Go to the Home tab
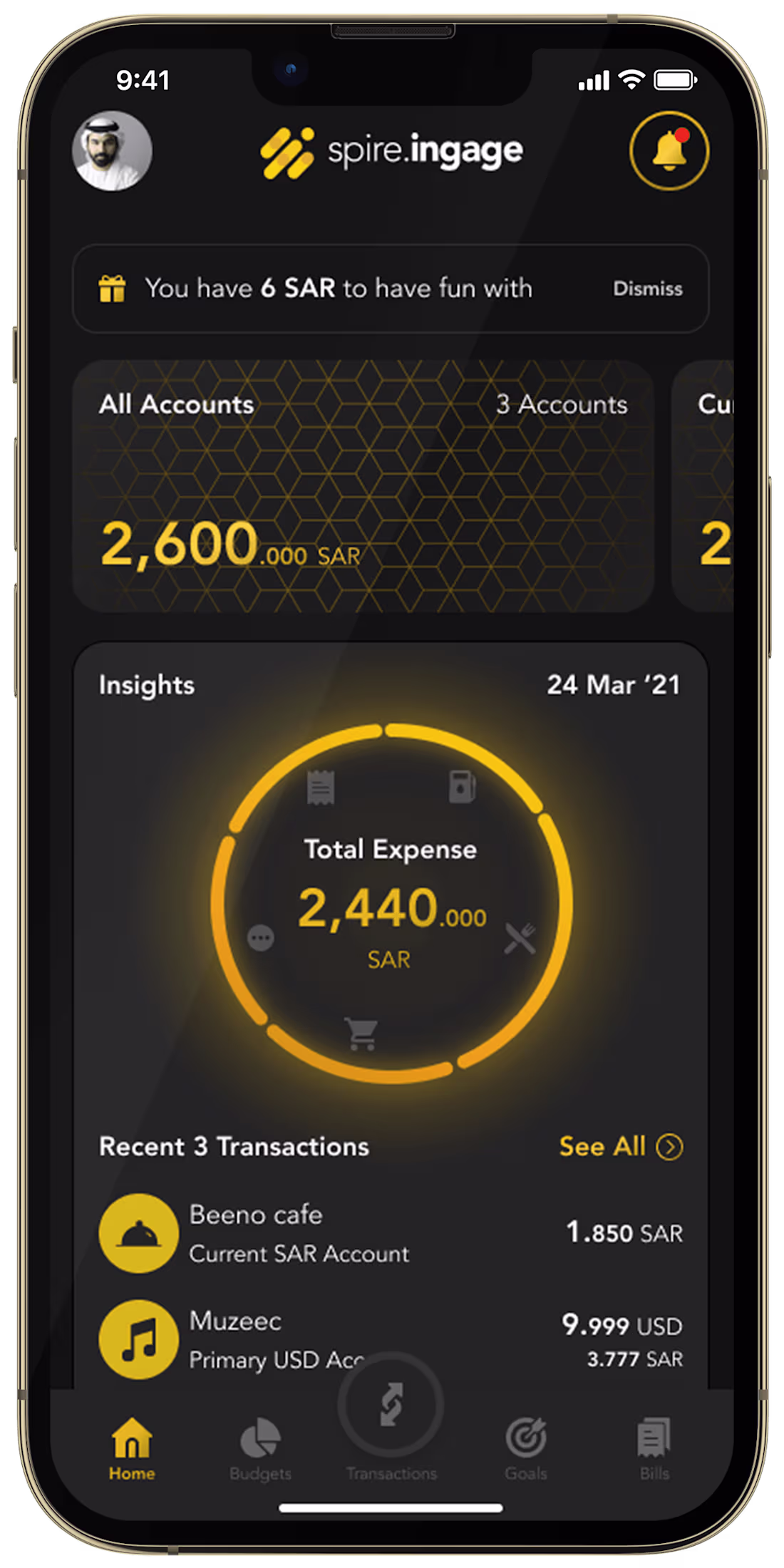This screenshot has height=1568, width=784. click(132, 1448)
